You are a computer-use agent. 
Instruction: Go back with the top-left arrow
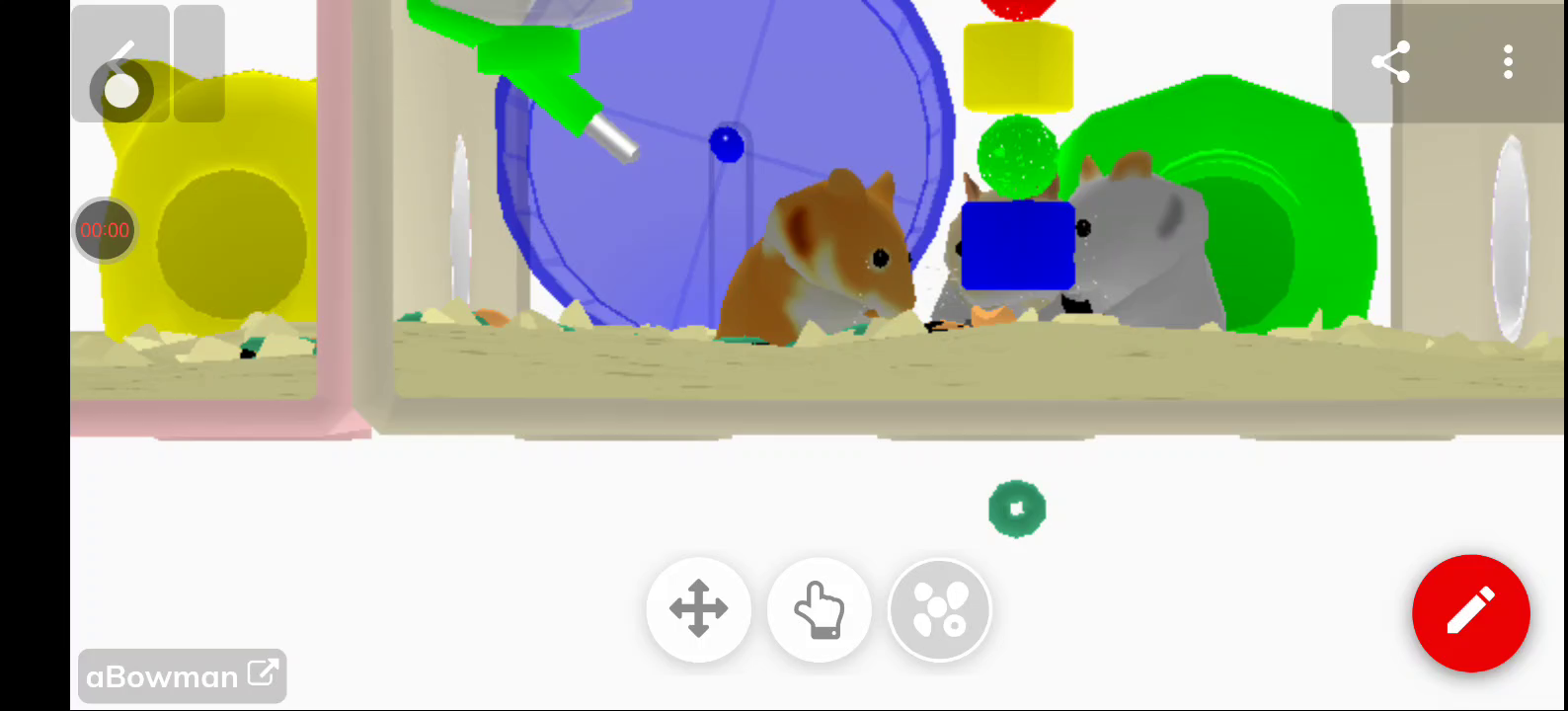pos(119,63)
